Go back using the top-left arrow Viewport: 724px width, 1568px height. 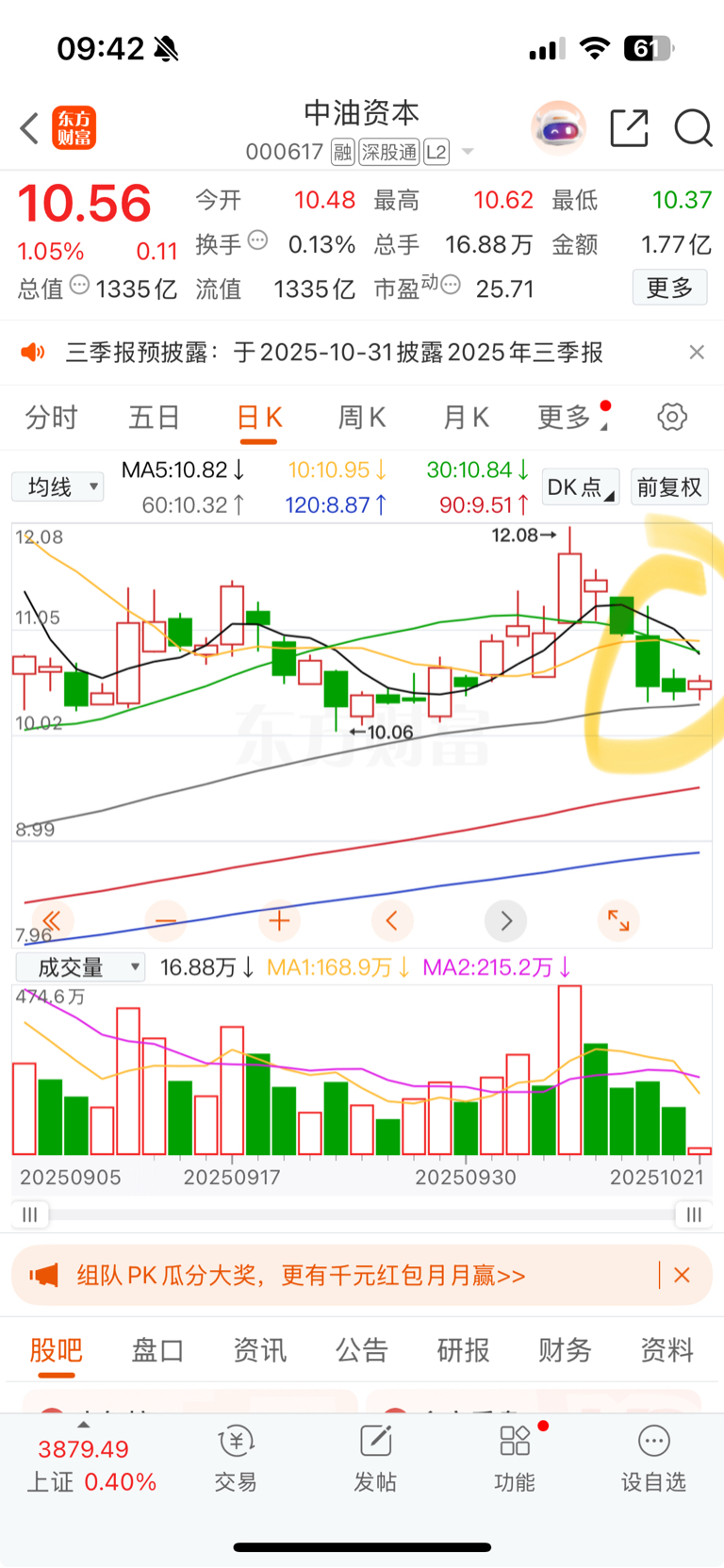(30, 128)
